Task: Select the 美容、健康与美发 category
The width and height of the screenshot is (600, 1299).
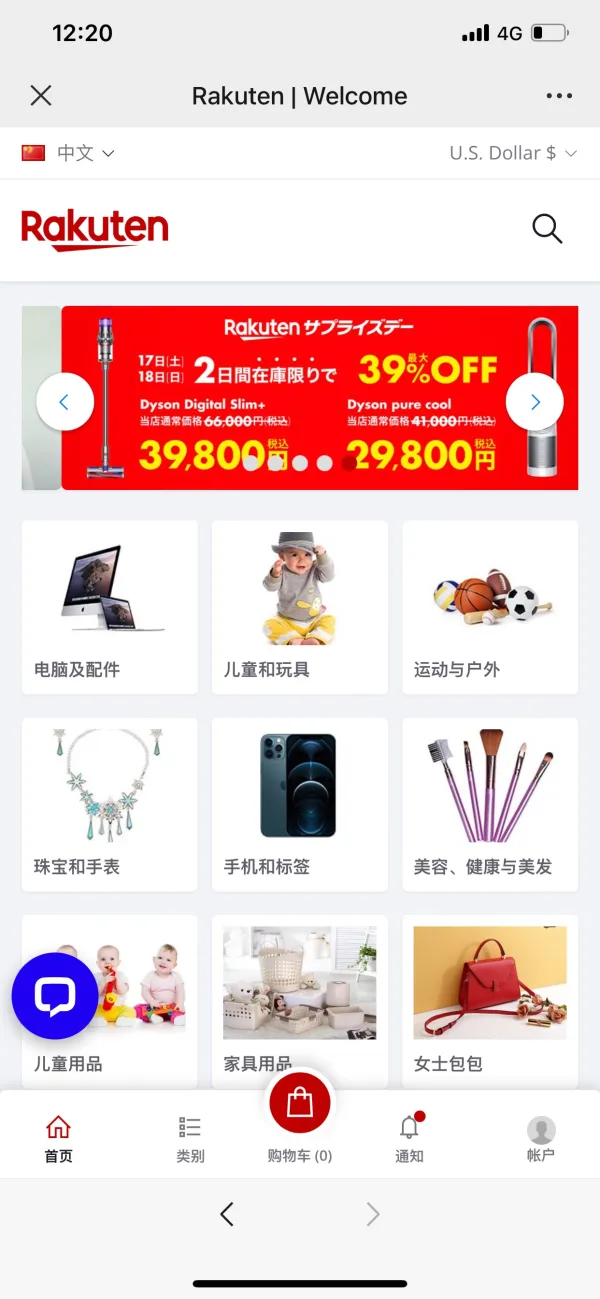Action: [490, 804]
